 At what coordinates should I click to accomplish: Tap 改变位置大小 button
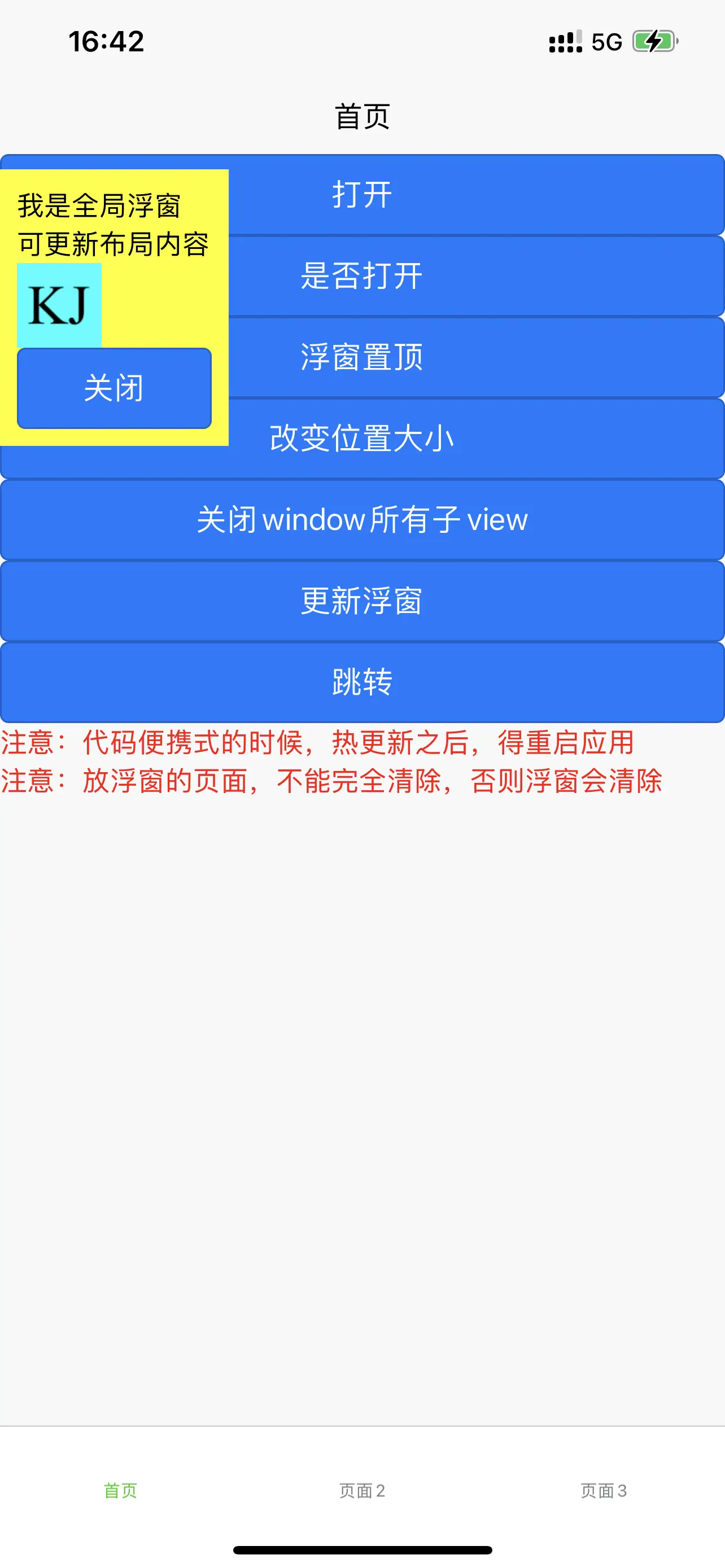pos(475,438)
